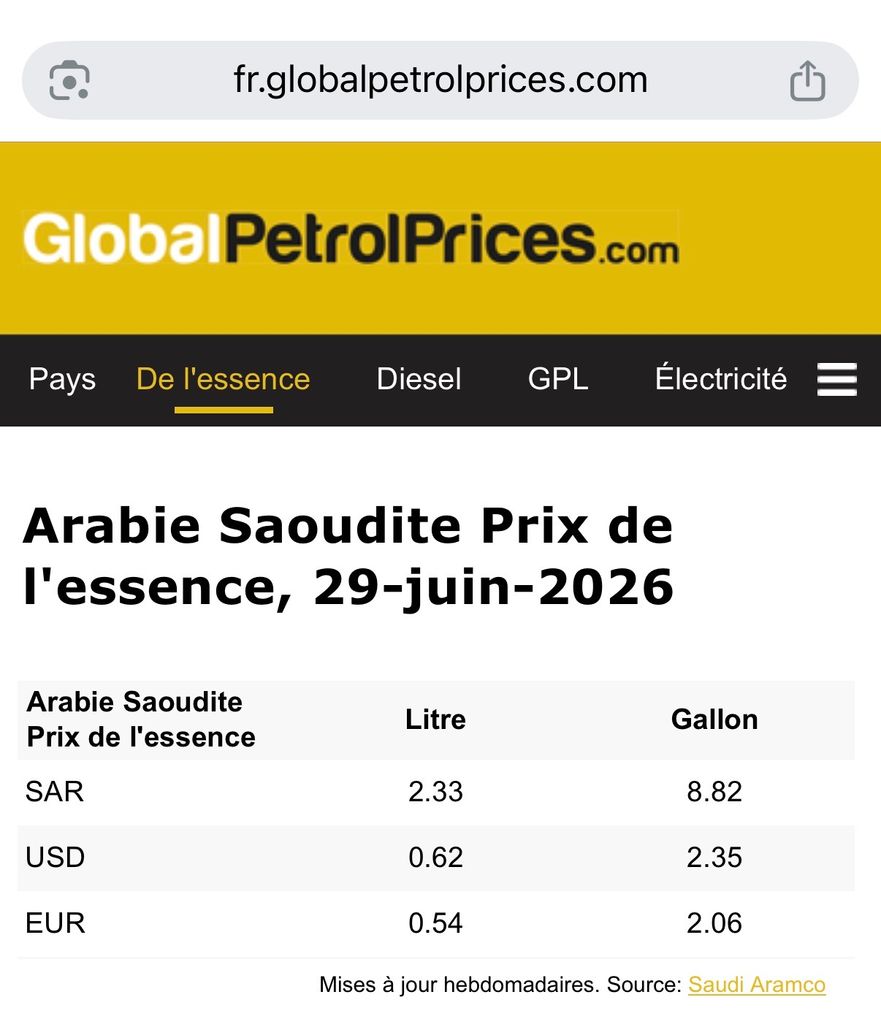Switch to the Diesel tab
The width and height of the screenshot is (881, 1024).
[419, 379]
